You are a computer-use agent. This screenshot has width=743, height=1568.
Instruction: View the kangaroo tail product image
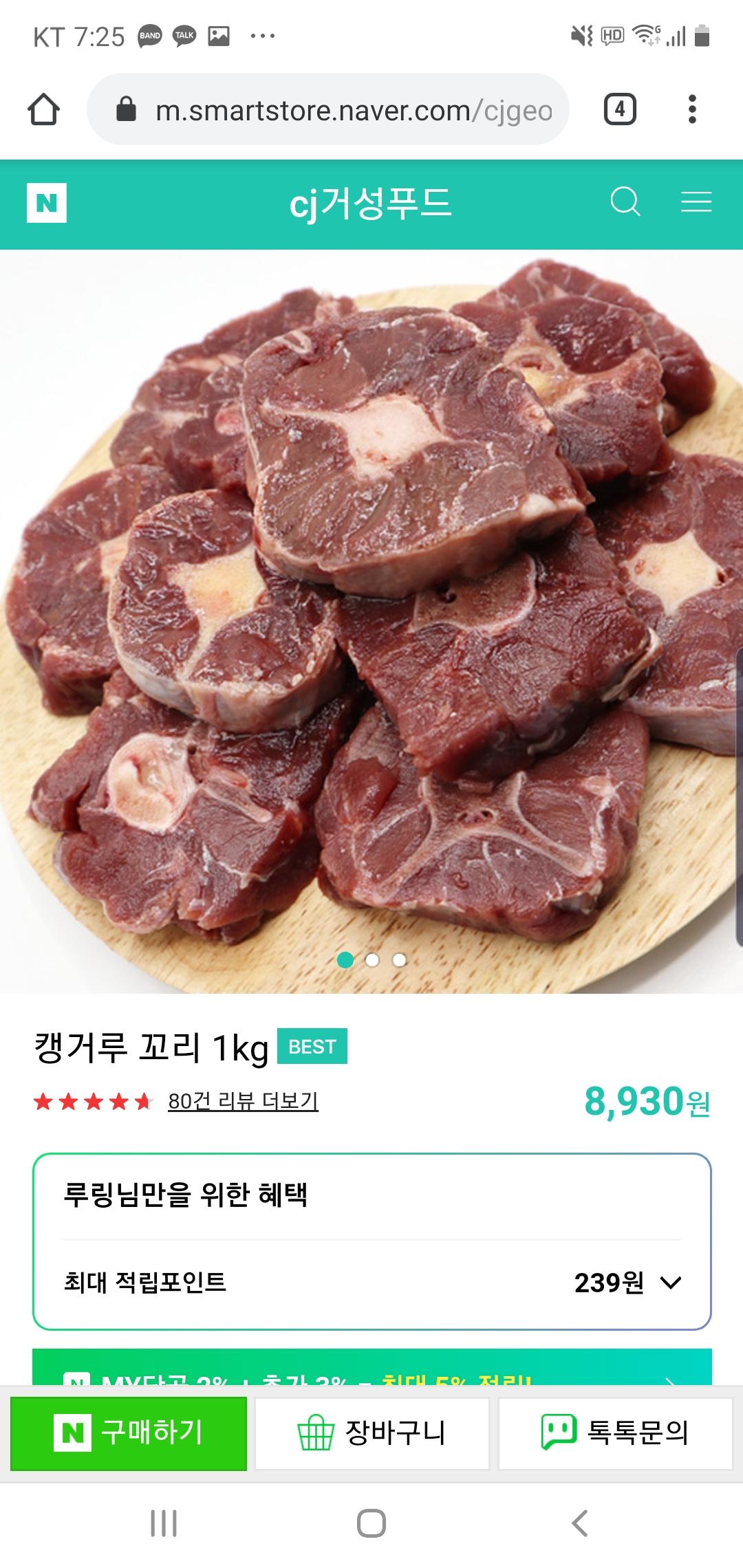371,619
